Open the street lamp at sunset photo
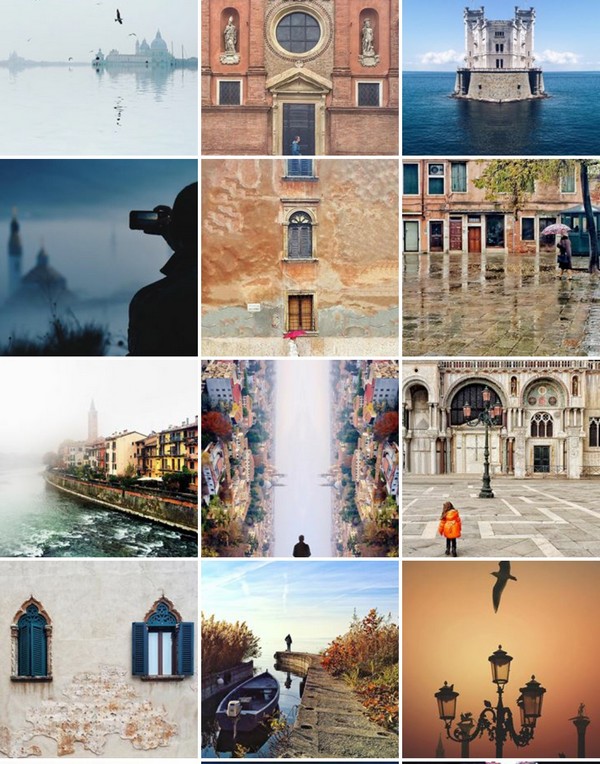The width and height of the screenshot is (600, 764). coord(500,658)
